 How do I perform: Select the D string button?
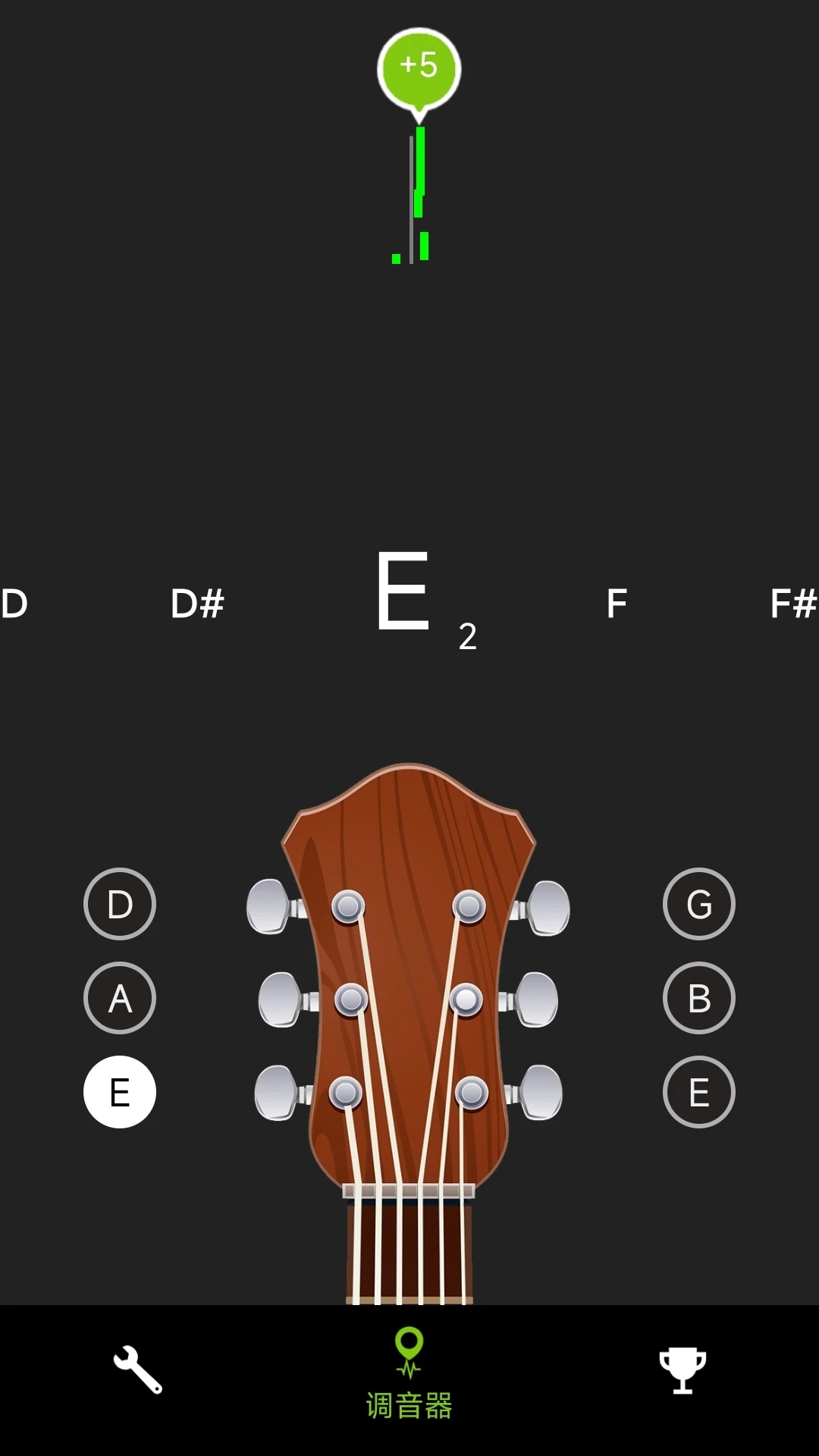120,904
